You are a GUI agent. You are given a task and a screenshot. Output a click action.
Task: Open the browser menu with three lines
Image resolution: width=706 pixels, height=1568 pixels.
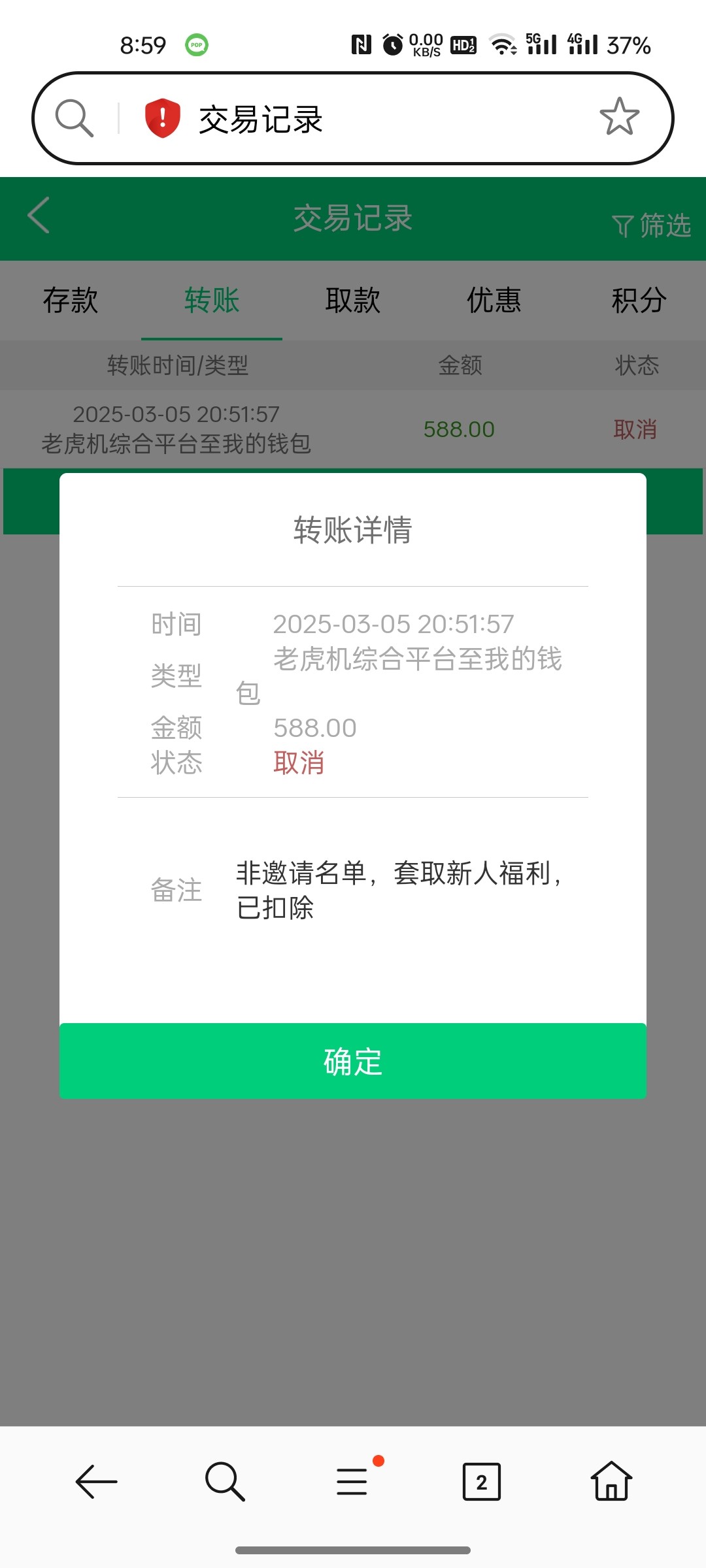(352, 1481)
